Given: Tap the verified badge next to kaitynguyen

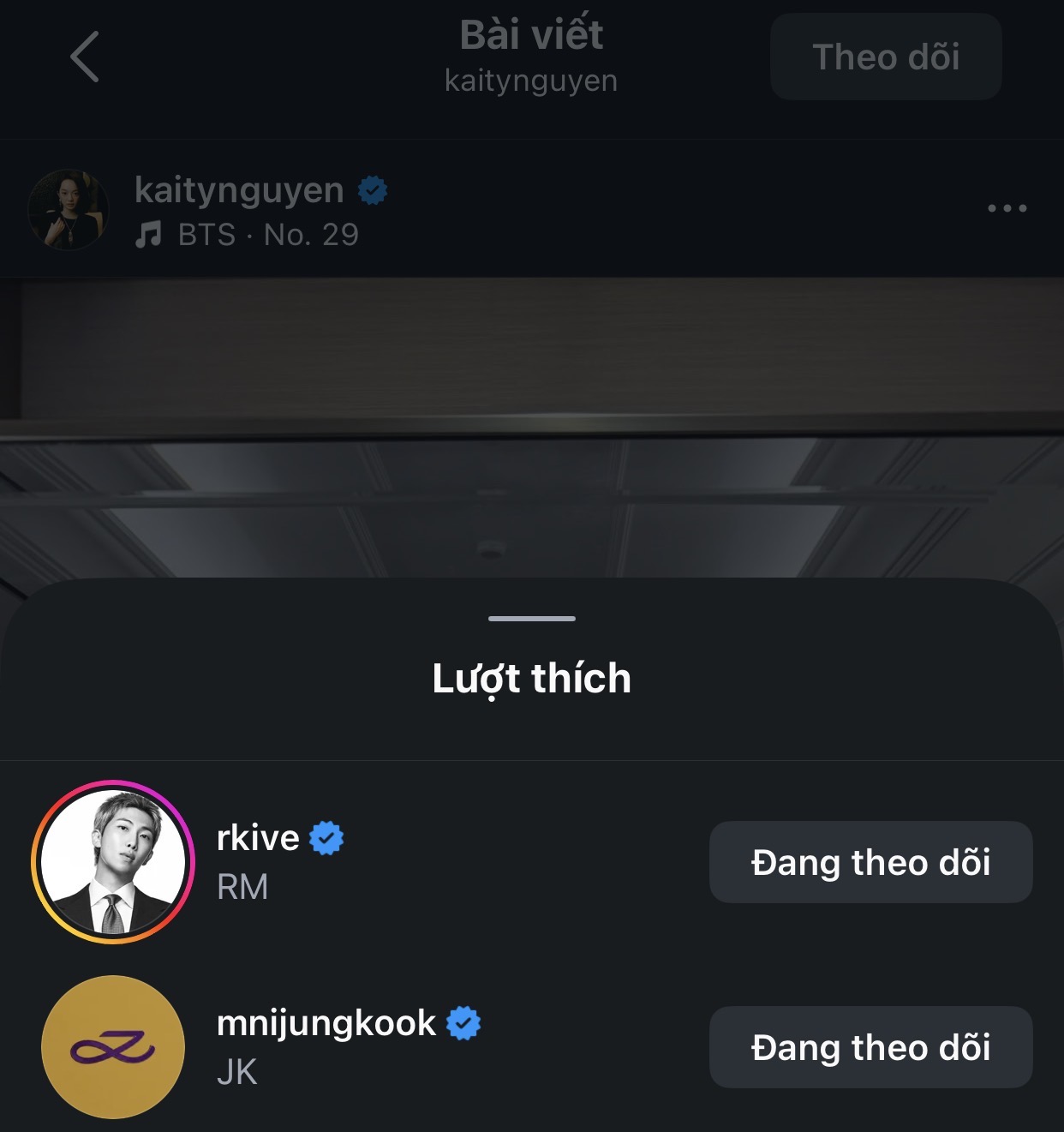Looking at the screenshot, I should (x=373, y=190).
